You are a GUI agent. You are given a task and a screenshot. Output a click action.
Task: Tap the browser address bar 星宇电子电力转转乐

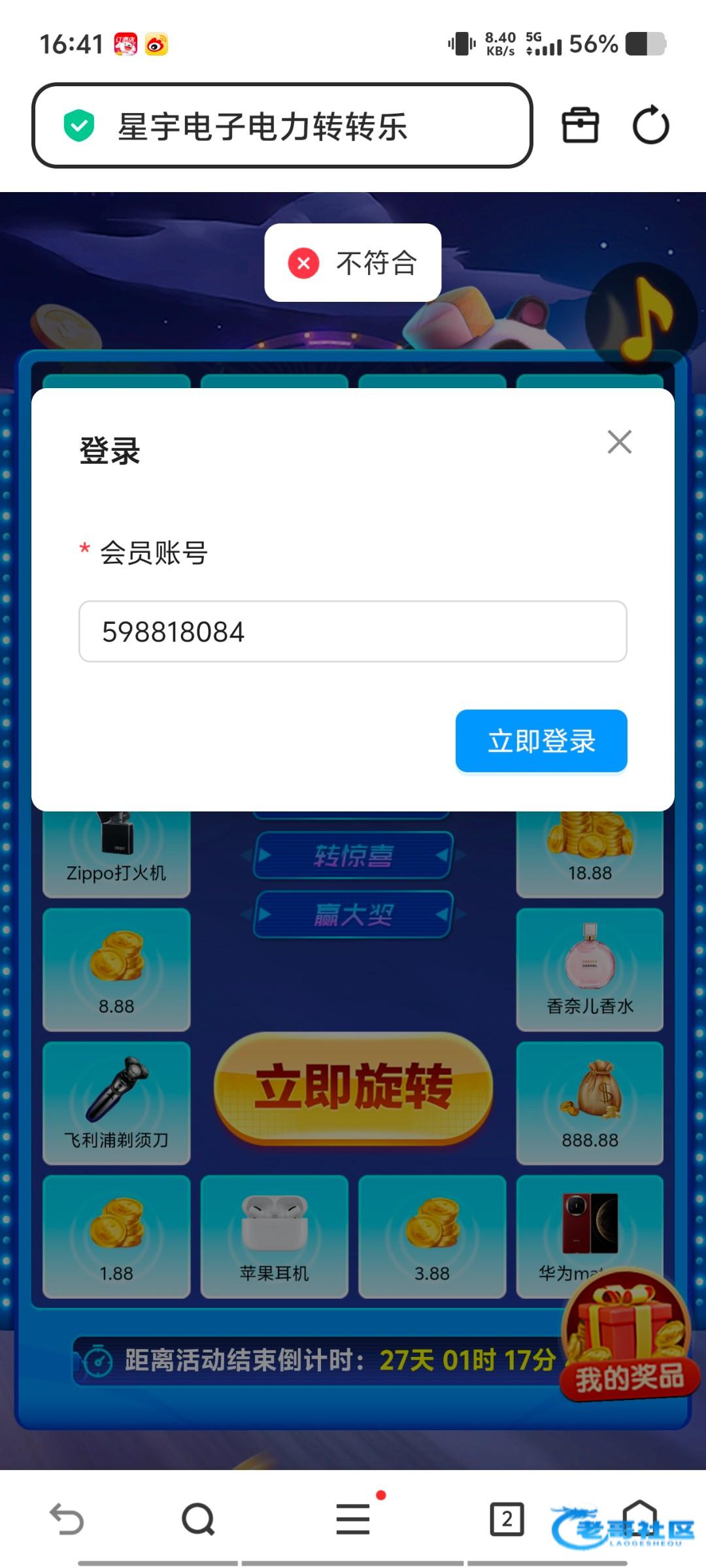[x=282, y=125]
